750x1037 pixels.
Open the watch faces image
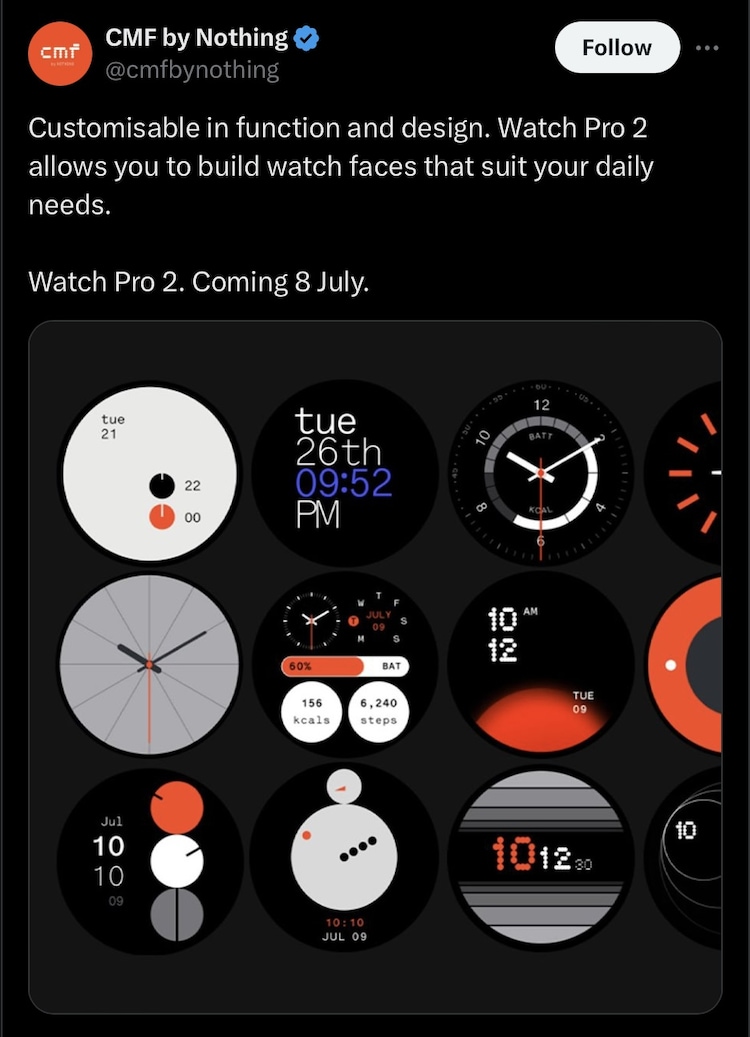coord(375,667)
